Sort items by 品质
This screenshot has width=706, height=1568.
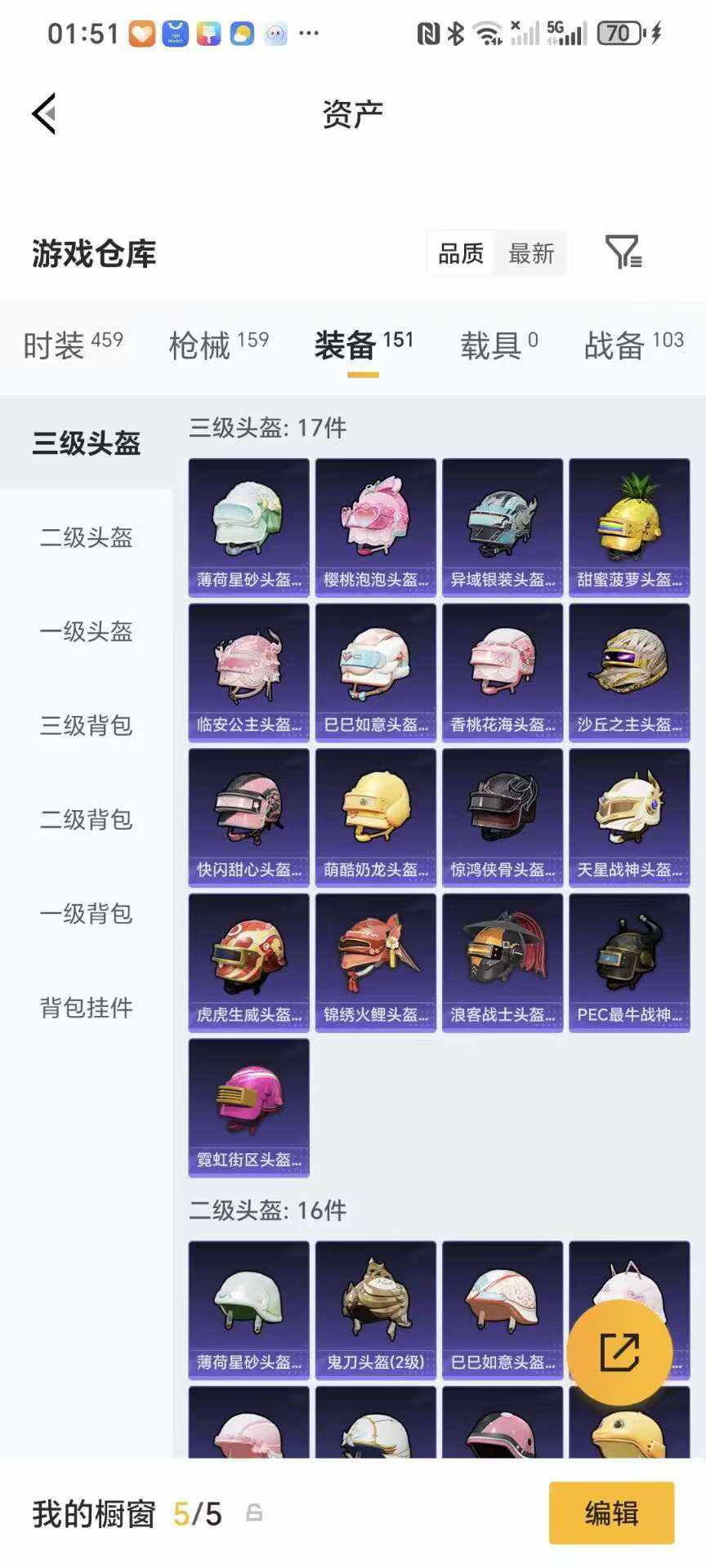(460, 254)
